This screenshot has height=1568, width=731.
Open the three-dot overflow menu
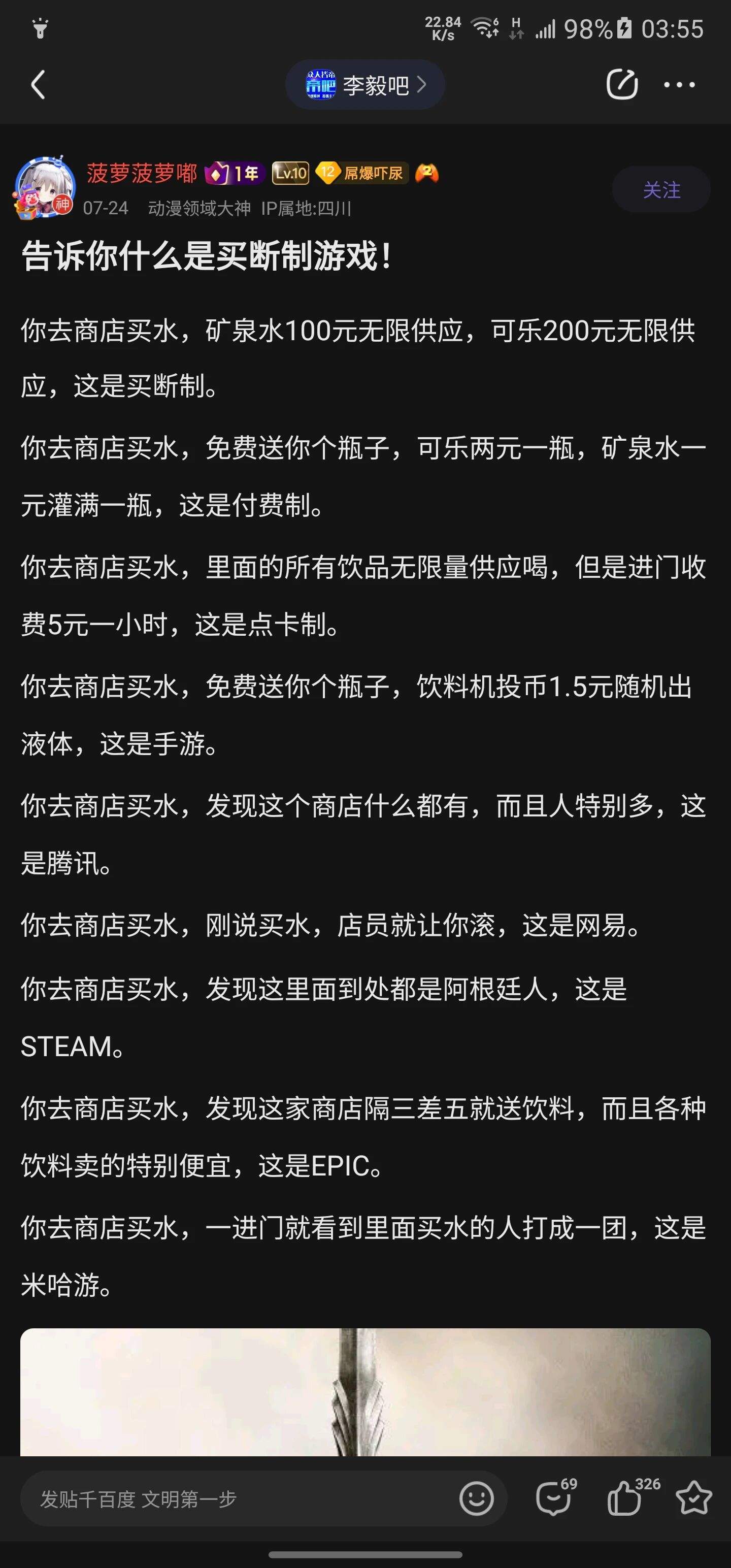pos(679,85)
